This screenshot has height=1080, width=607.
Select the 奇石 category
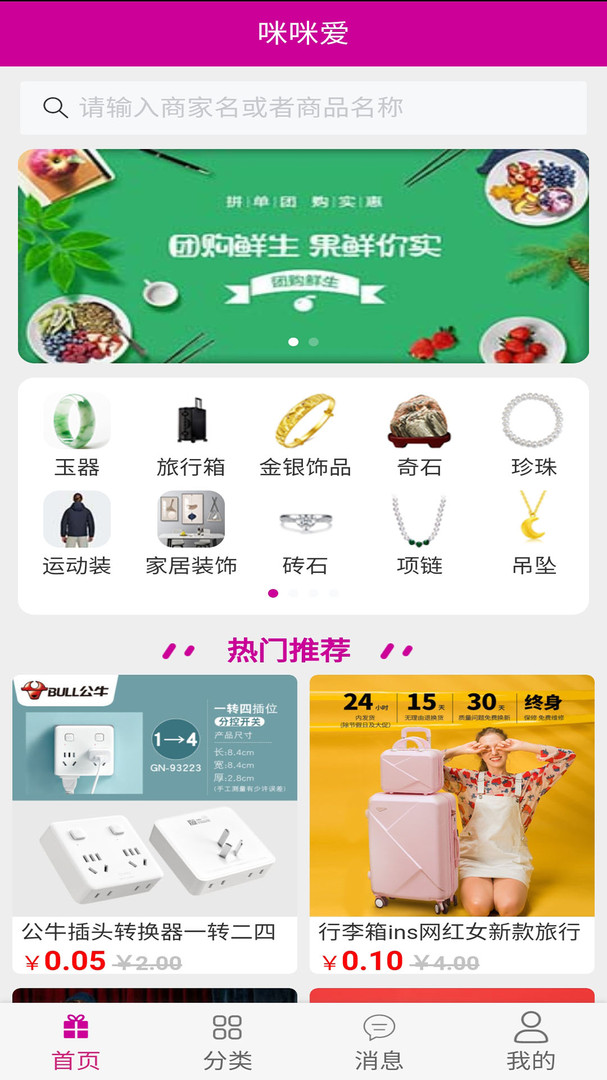pyautogui.click(x=419, y=435)
